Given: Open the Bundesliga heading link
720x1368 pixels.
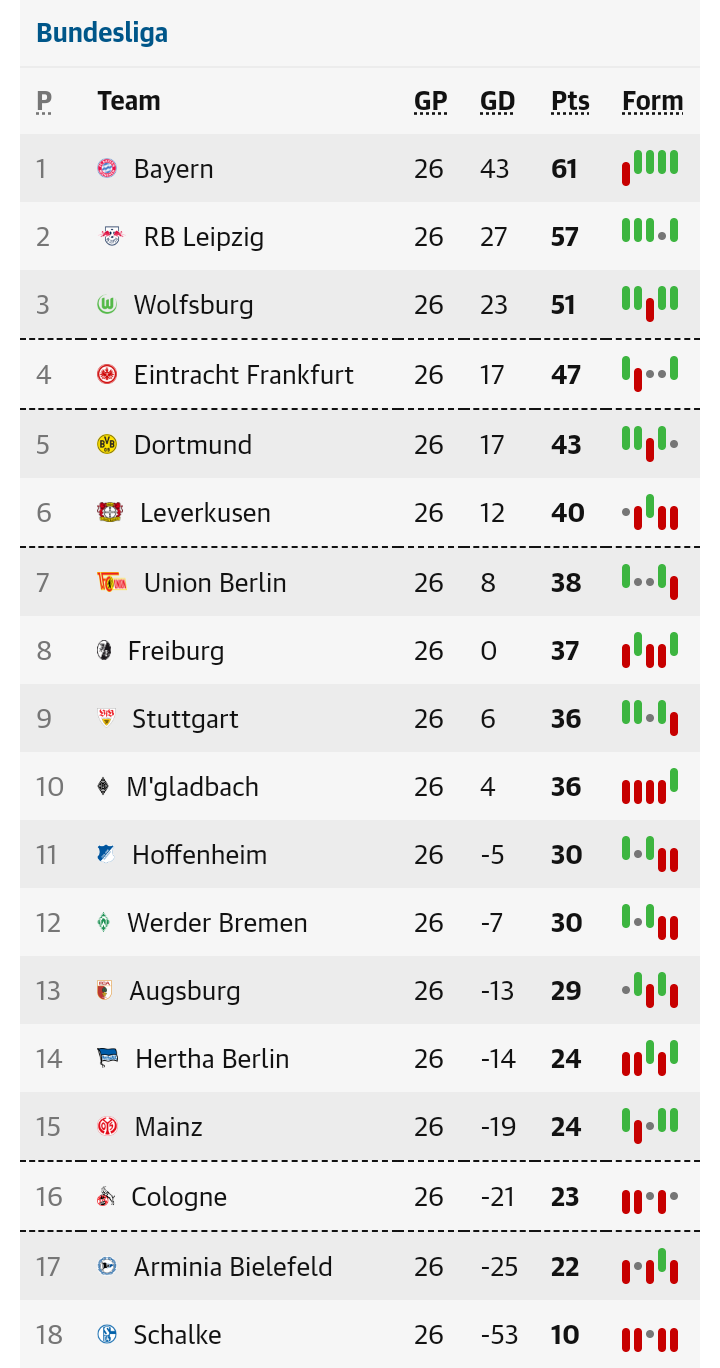Looking at the screenshot, I should (x=102, y=33).
